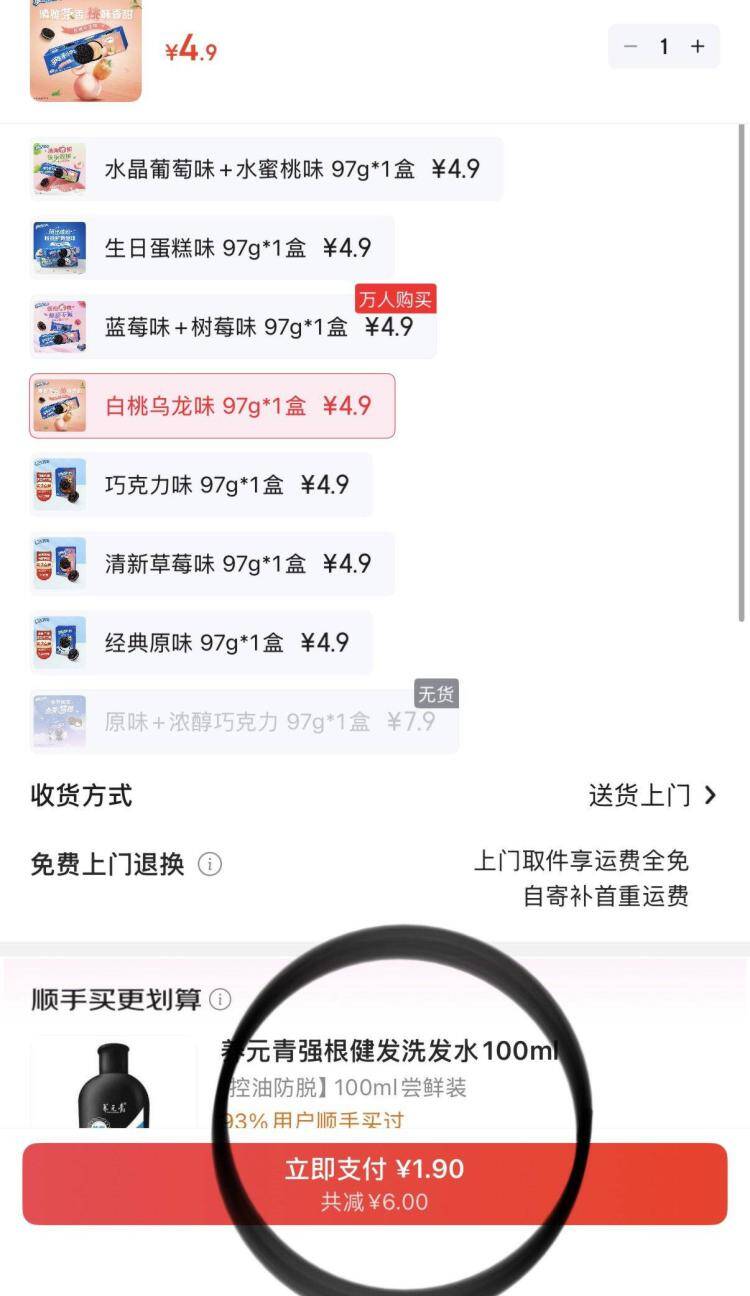
Task: Click the tiny product image on 巧克力味 chip
Action: [x=59, y=484]
